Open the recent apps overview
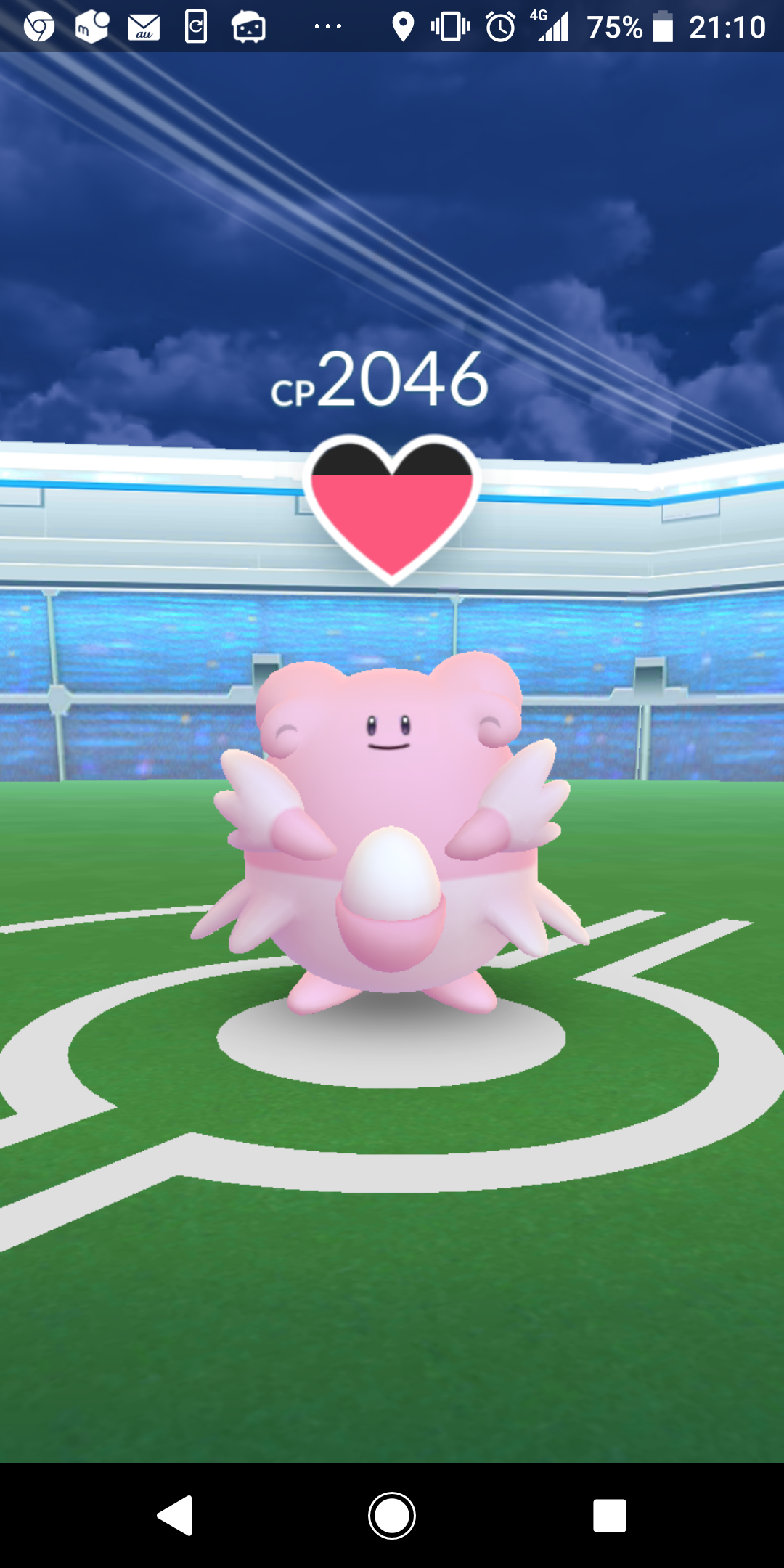This screenshot has width=784, height=1568. point(609,1516)
